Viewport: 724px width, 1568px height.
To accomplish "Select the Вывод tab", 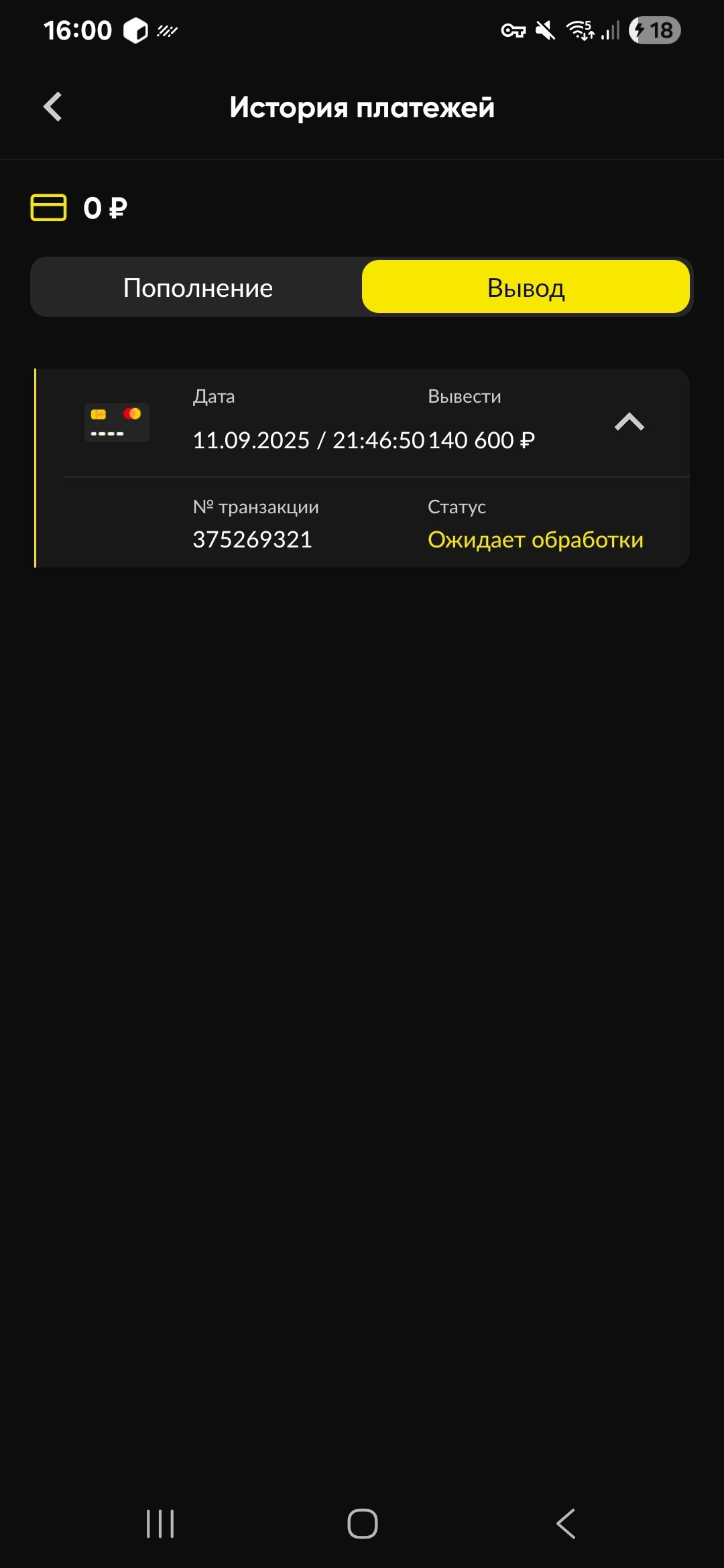I will [526, 287].
